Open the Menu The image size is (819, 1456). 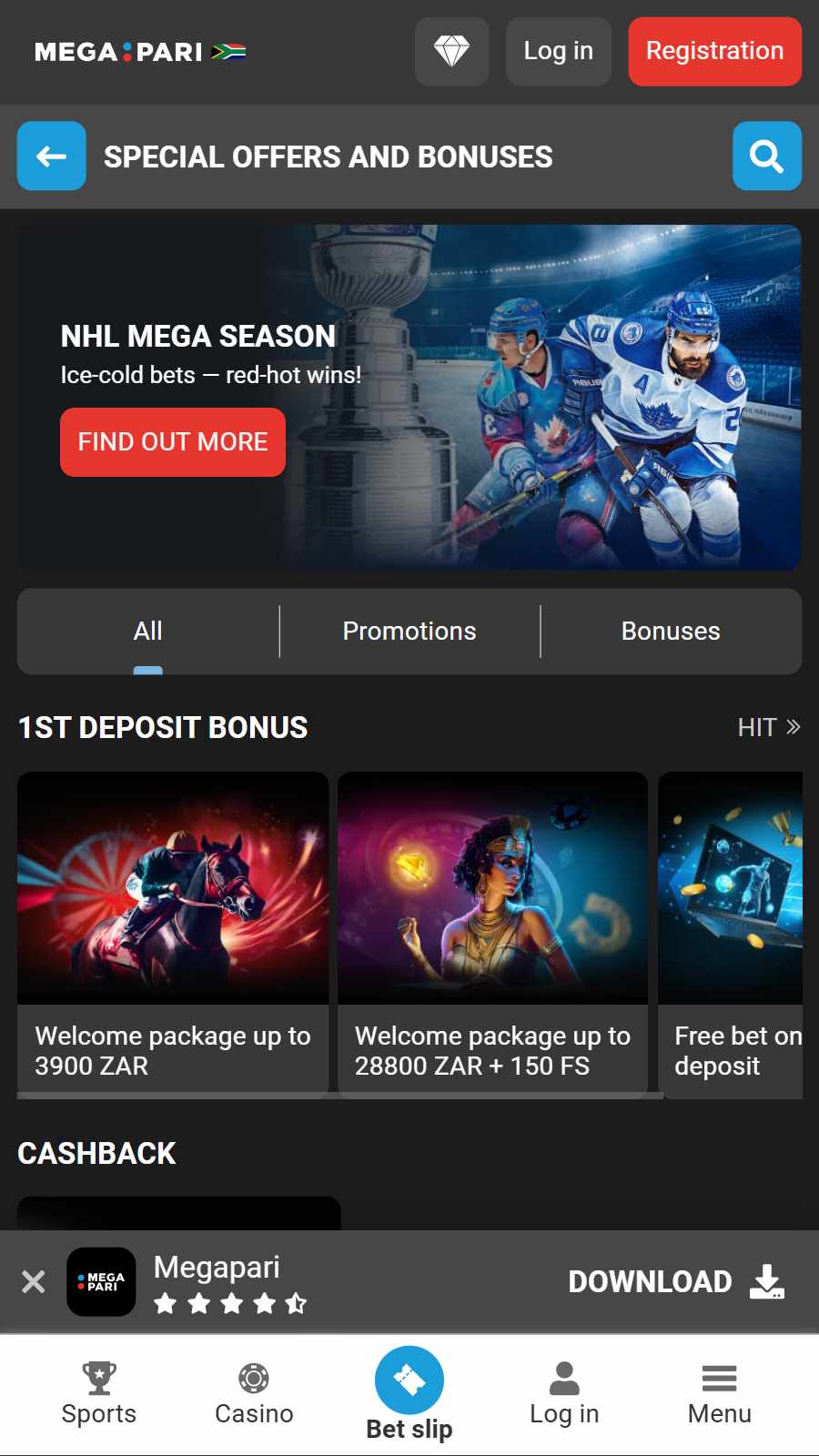(720, 1394)
